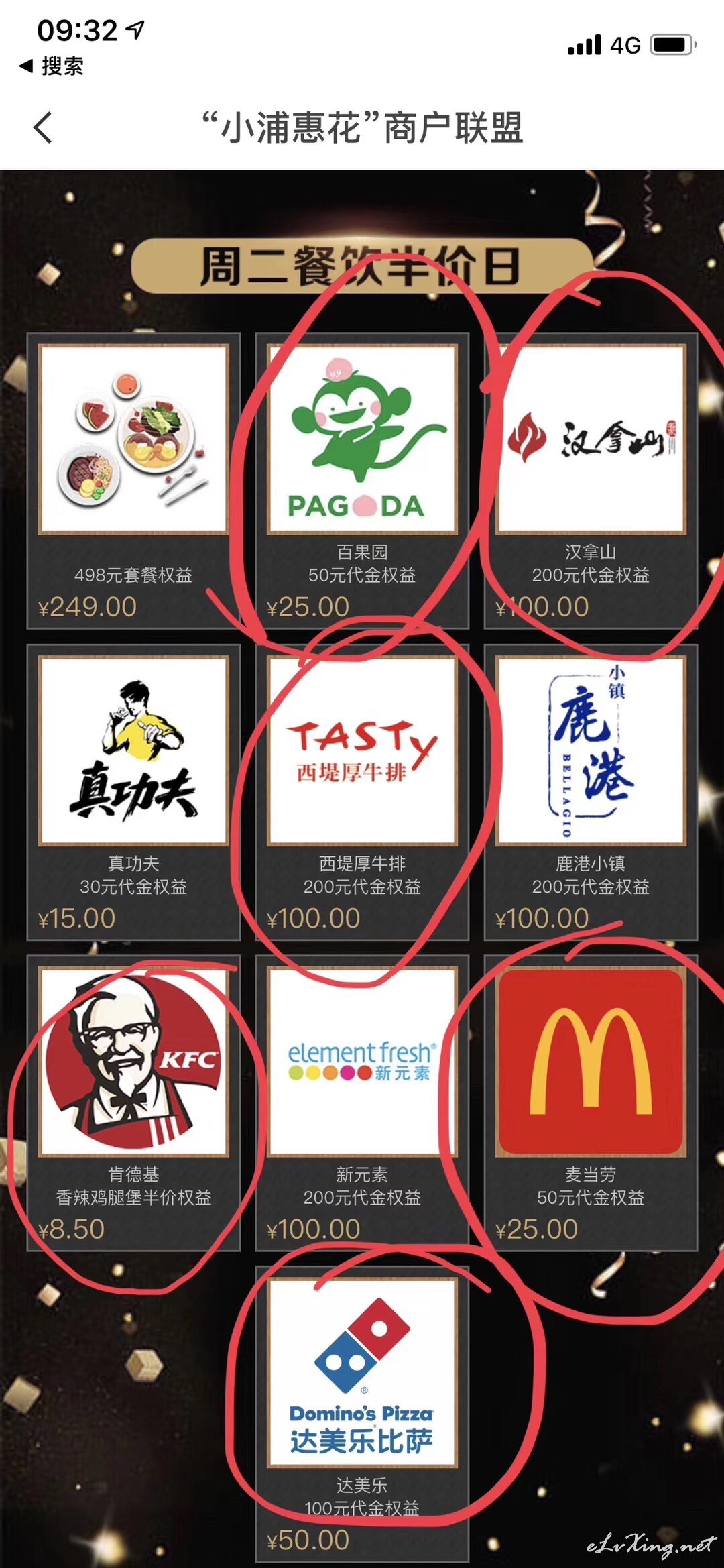Viewport: 724px width, 1568px height.
Task: Choose the 真功夫 30元代金权益 card
Action: [133, 792]
